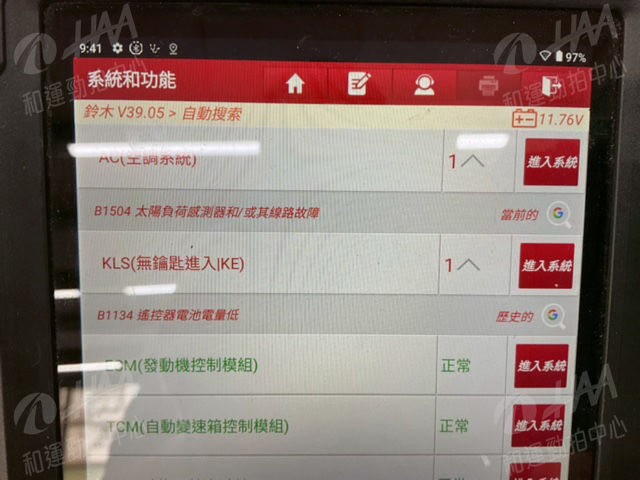Collapse fault codes for AC system
The width and height of the screenshot is (640, 480).
[x=465, y=161]
